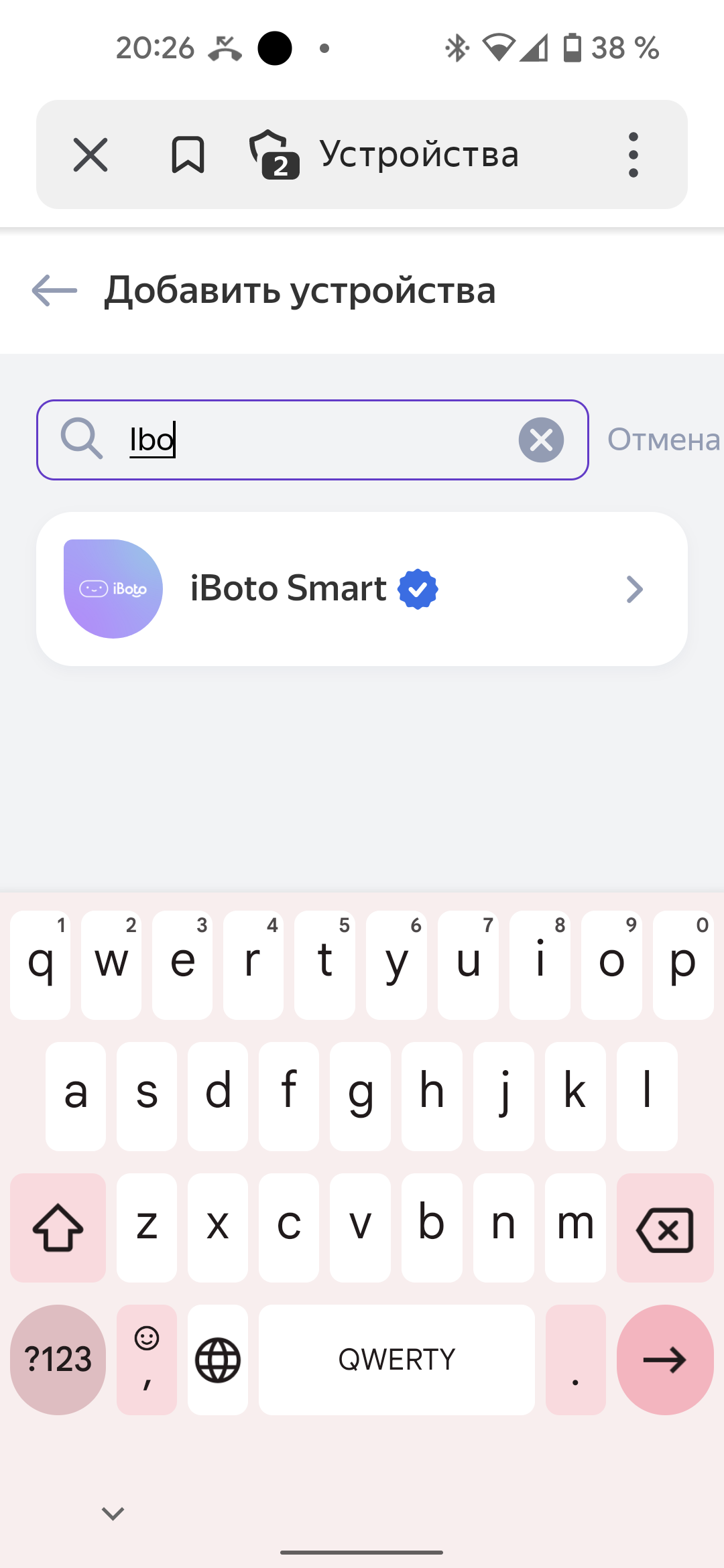The image size is (724, 1568).
Task: Switch keyboard language with globe key
Action: point(218,1360)
